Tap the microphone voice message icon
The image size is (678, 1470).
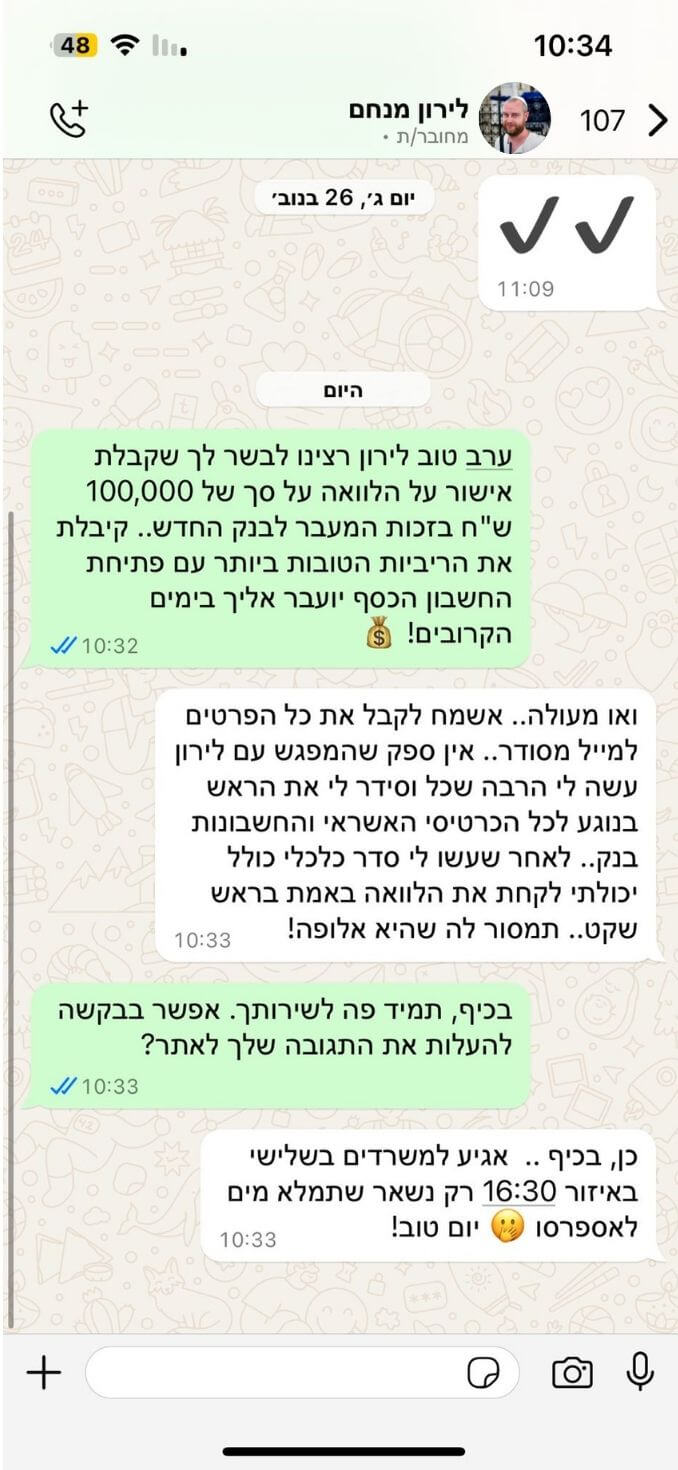pyautogui.click(x=639, y=1371)
